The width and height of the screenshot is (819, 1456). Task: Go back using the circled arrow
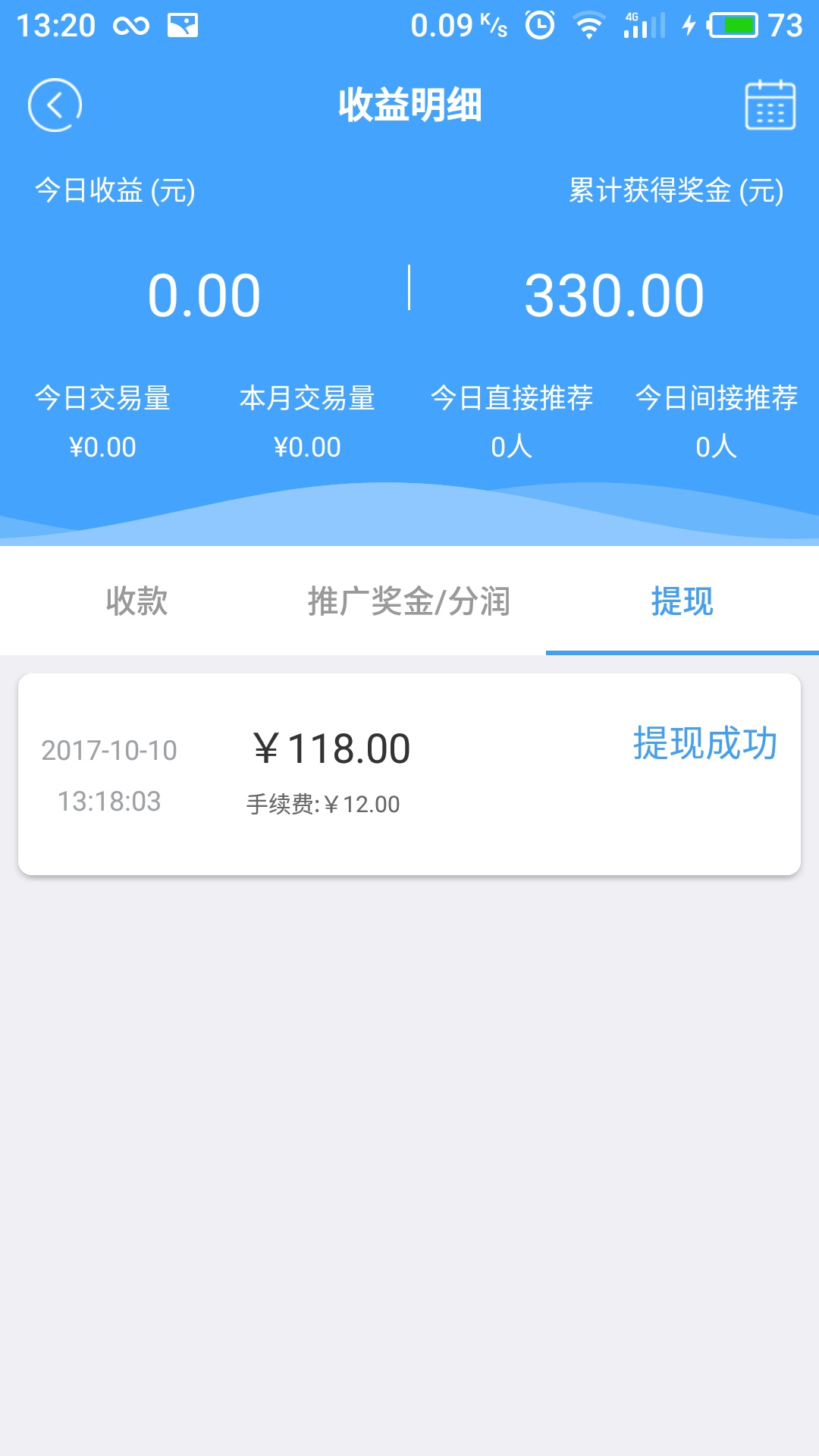pyautogui.click(x=55, y=105)
